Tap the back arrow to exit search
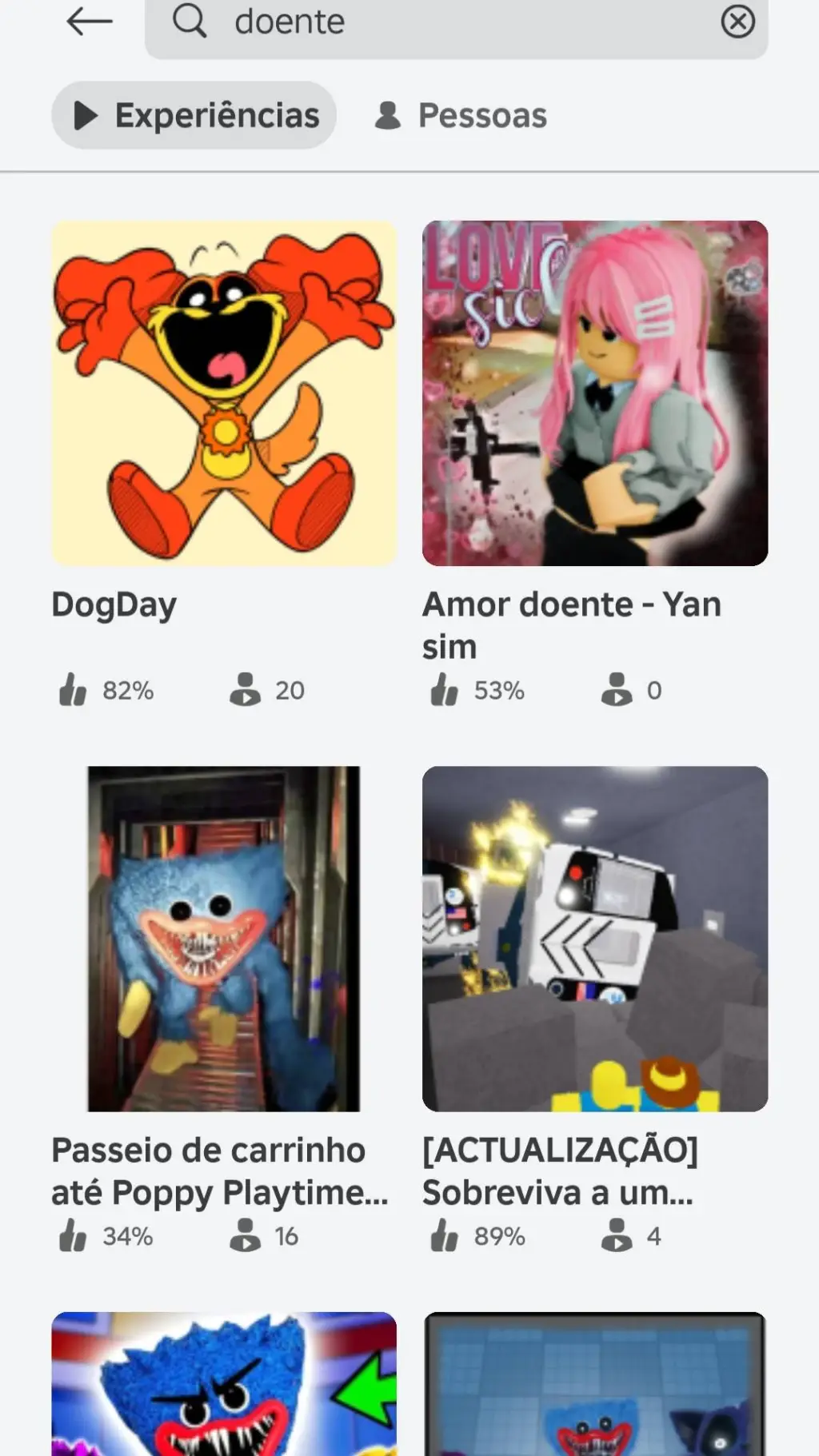The image size is (819, 1456). pyautogui.click(x=88, y=22)
